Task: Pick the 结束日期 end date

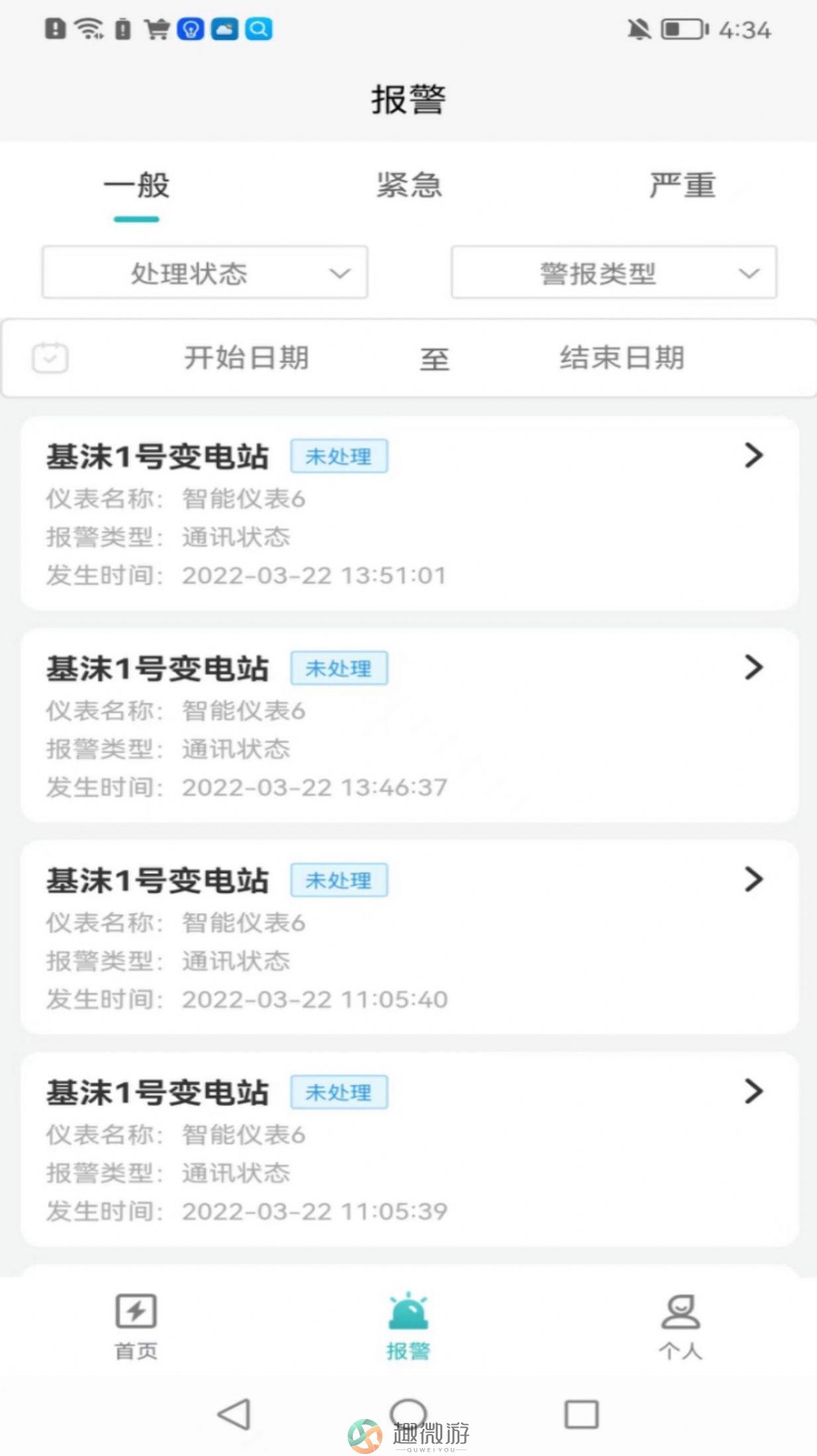Action: 622,358
